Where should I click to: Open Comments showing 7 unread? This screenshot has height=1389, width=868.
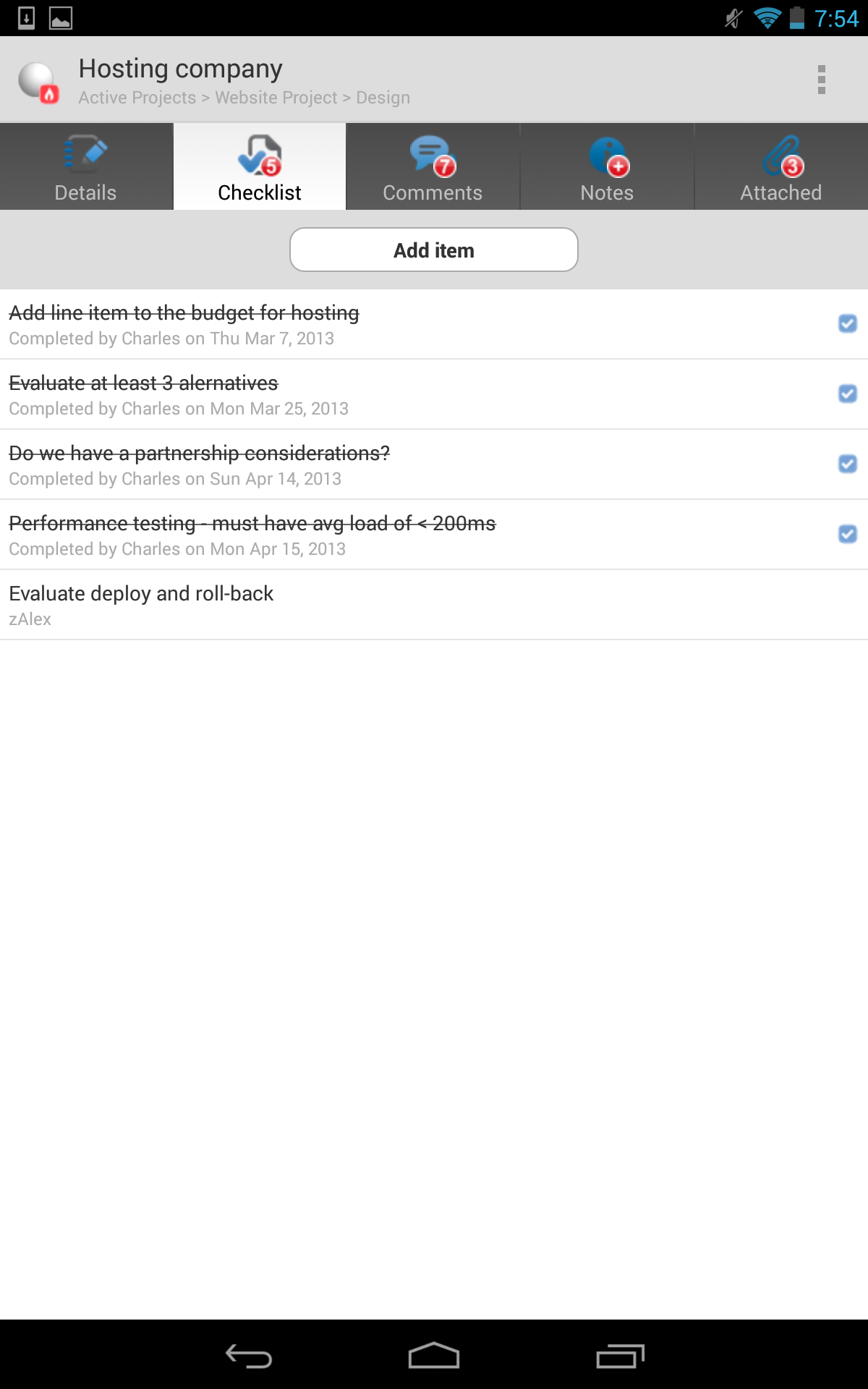[433, 156]
